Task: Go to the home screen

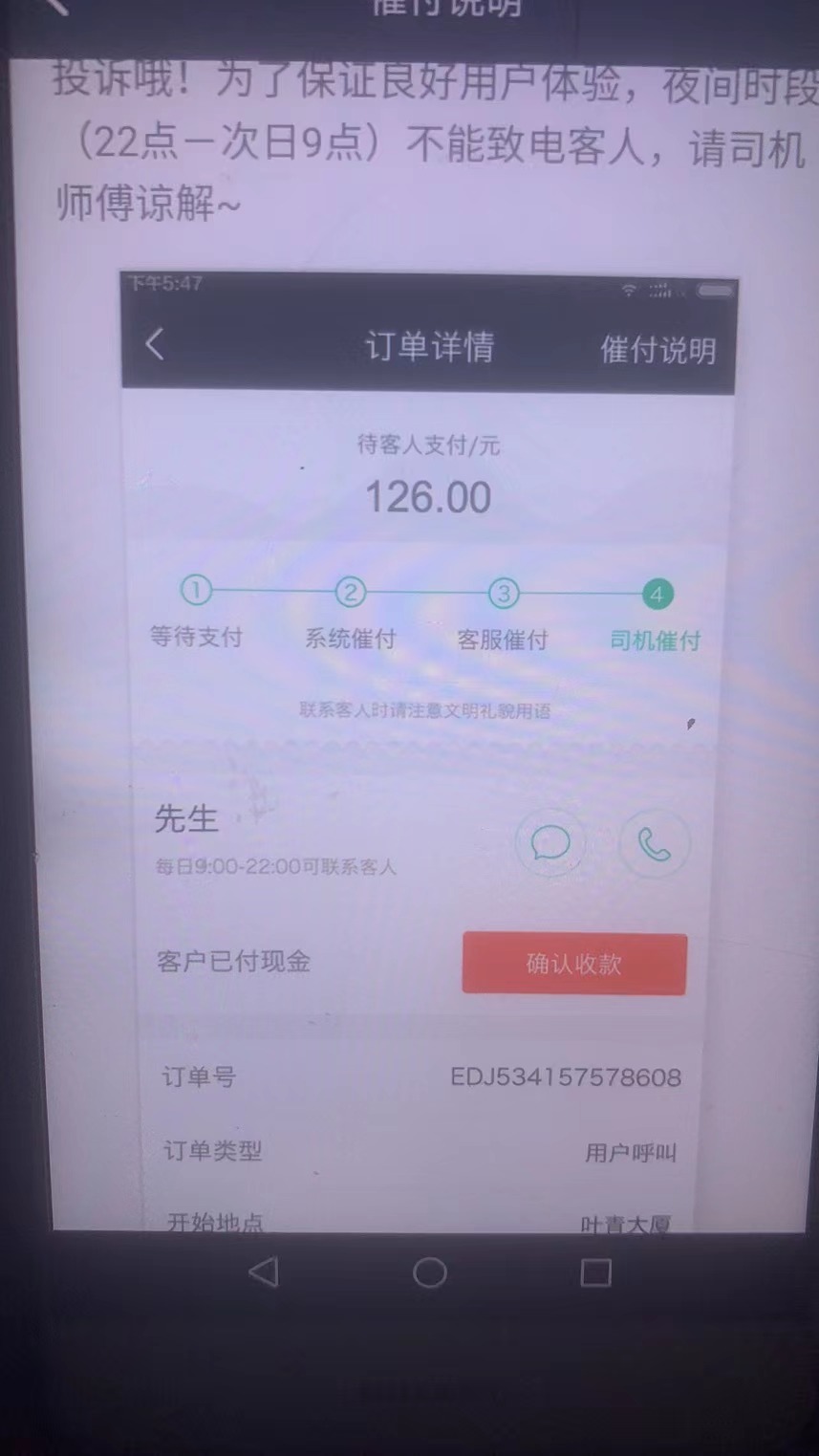Action: click(x=430, y=1272)
